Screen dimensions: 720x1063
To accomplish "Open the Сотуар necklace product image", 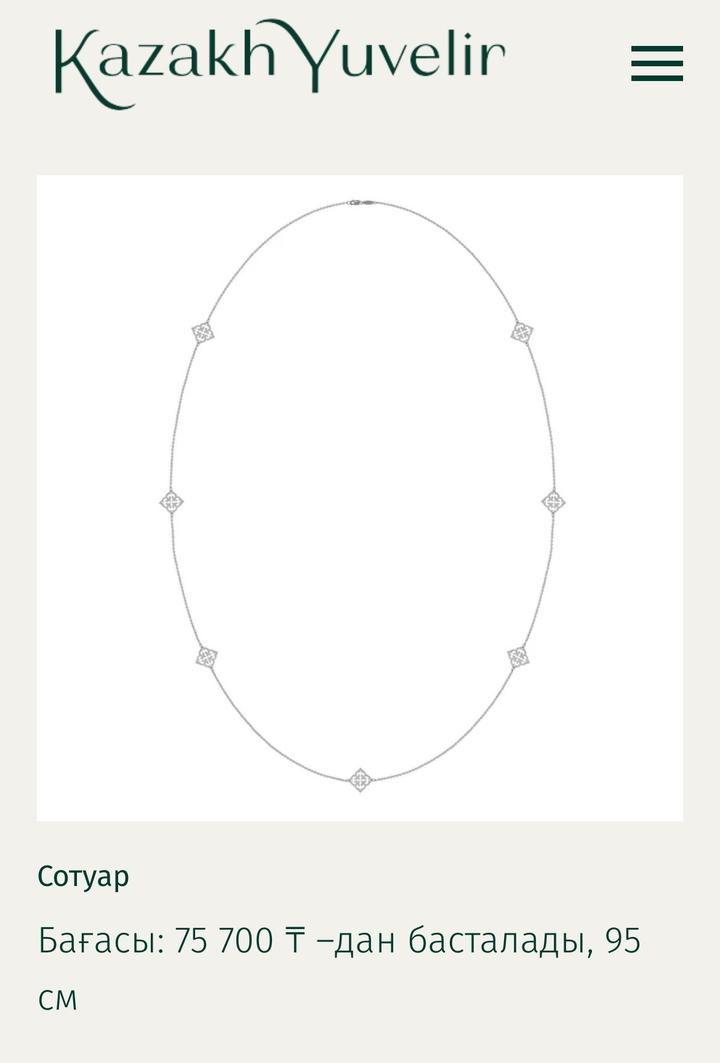I will tap(360, 498).
